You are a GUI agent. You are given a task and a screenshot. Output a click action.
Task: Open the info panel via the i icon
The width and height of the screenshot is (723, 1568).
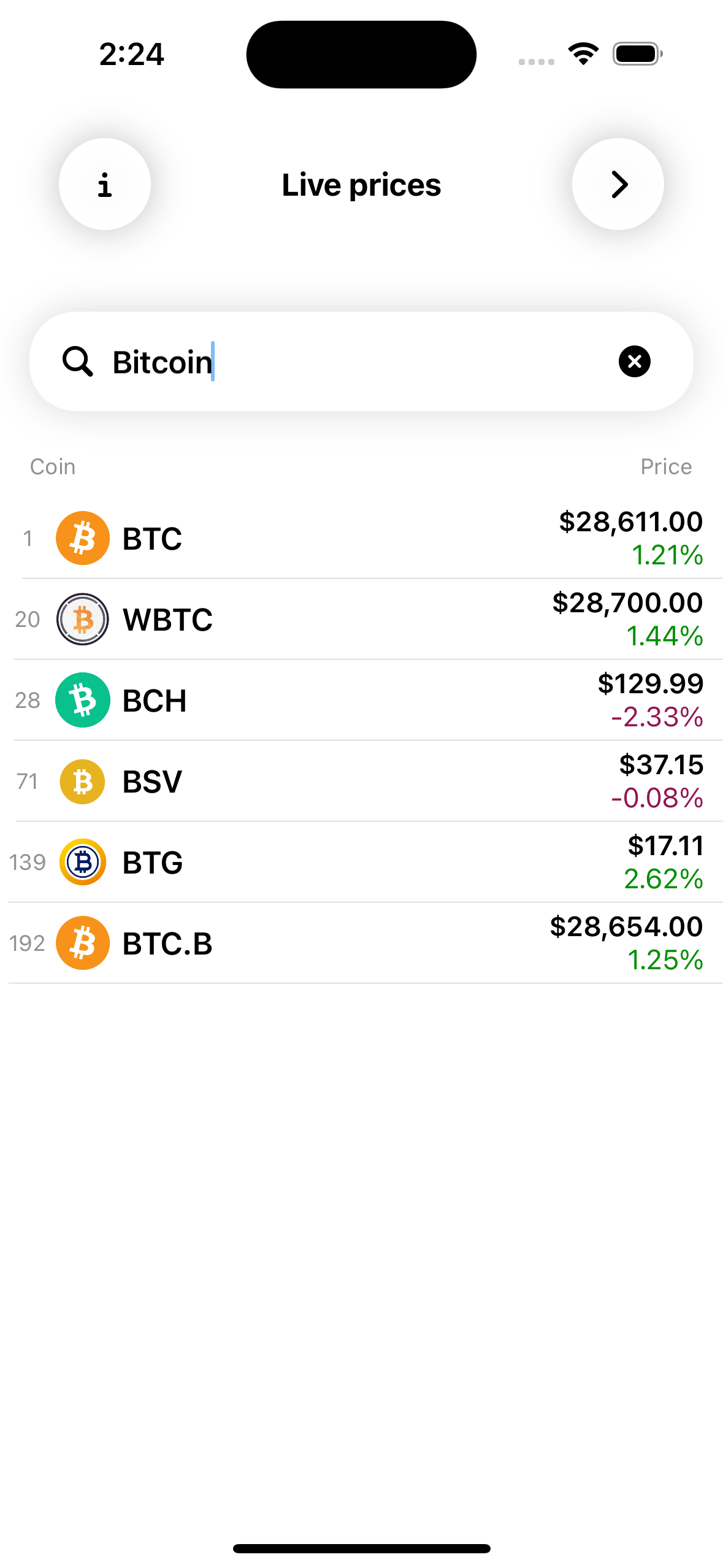click(104, 184)
